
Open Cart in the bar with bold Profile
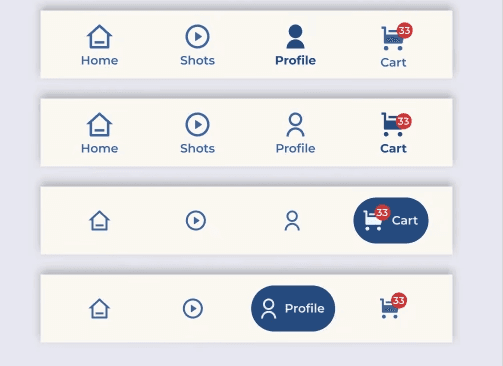[x=395, y=45]
